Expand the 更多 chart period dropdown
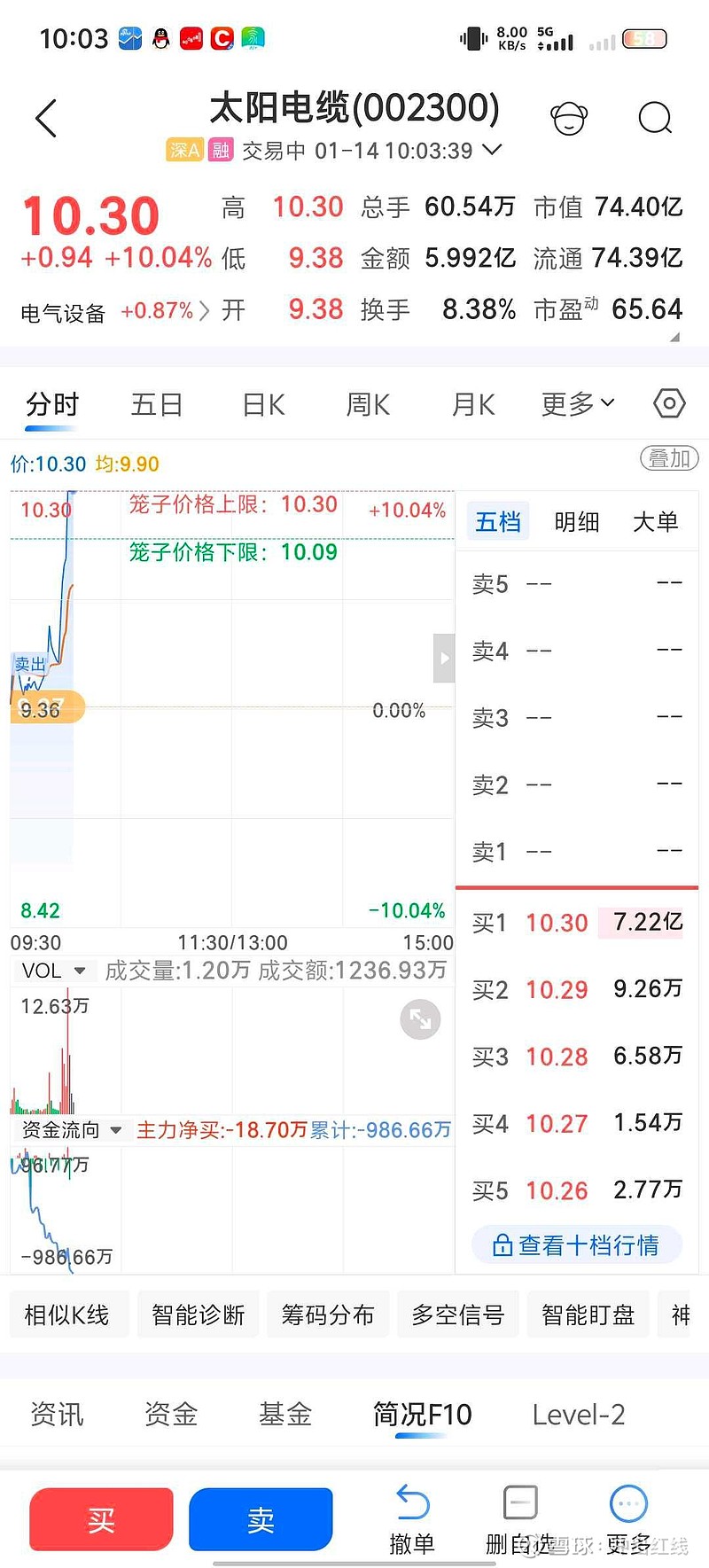Screen dimensions: 709x1568 click(x=578, y=404)
